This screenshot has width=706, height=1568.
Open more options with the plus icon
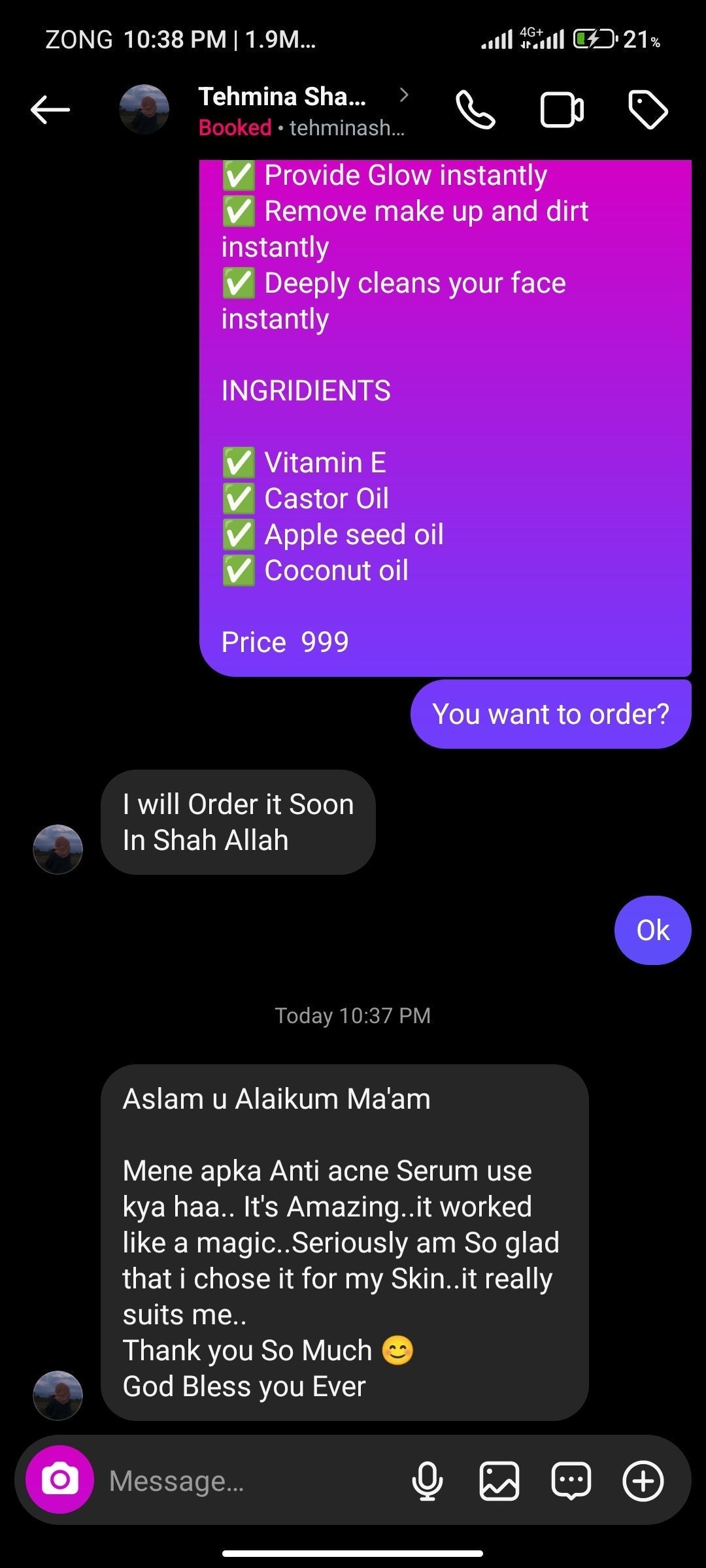(x=643, y=1481)
